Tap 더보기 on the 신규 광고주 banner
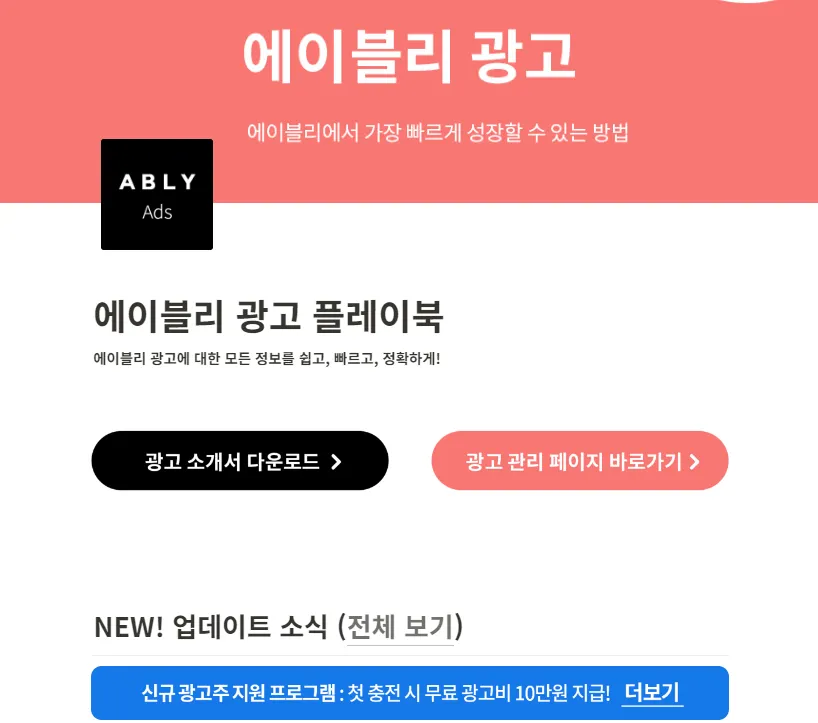Image resolution: width=818 pixels, height=723 pixels. click(652, 692)
